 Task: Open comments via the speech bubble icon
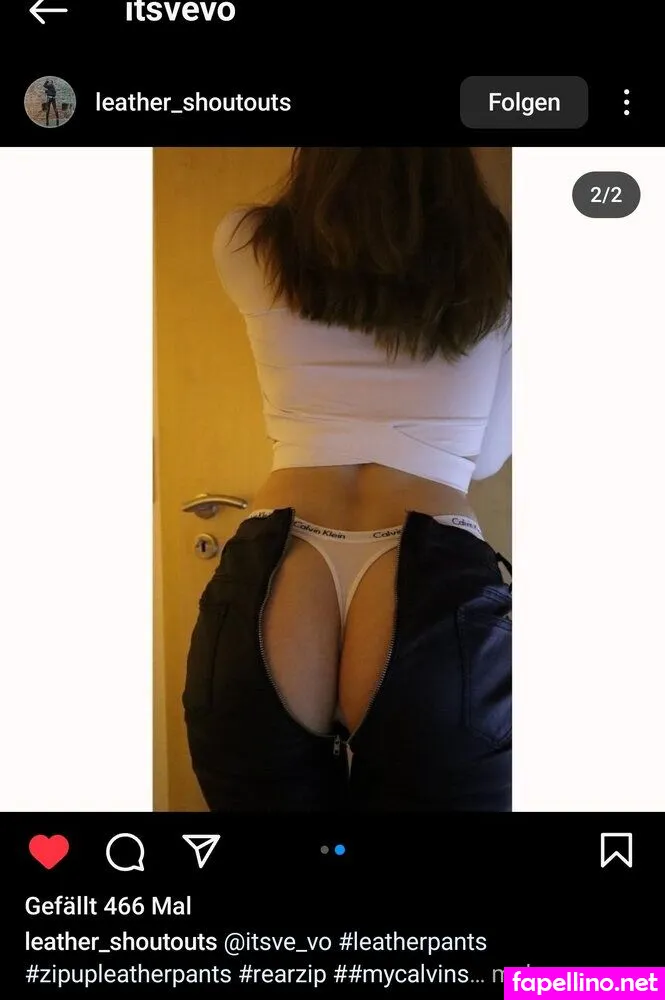pos(125,851)
